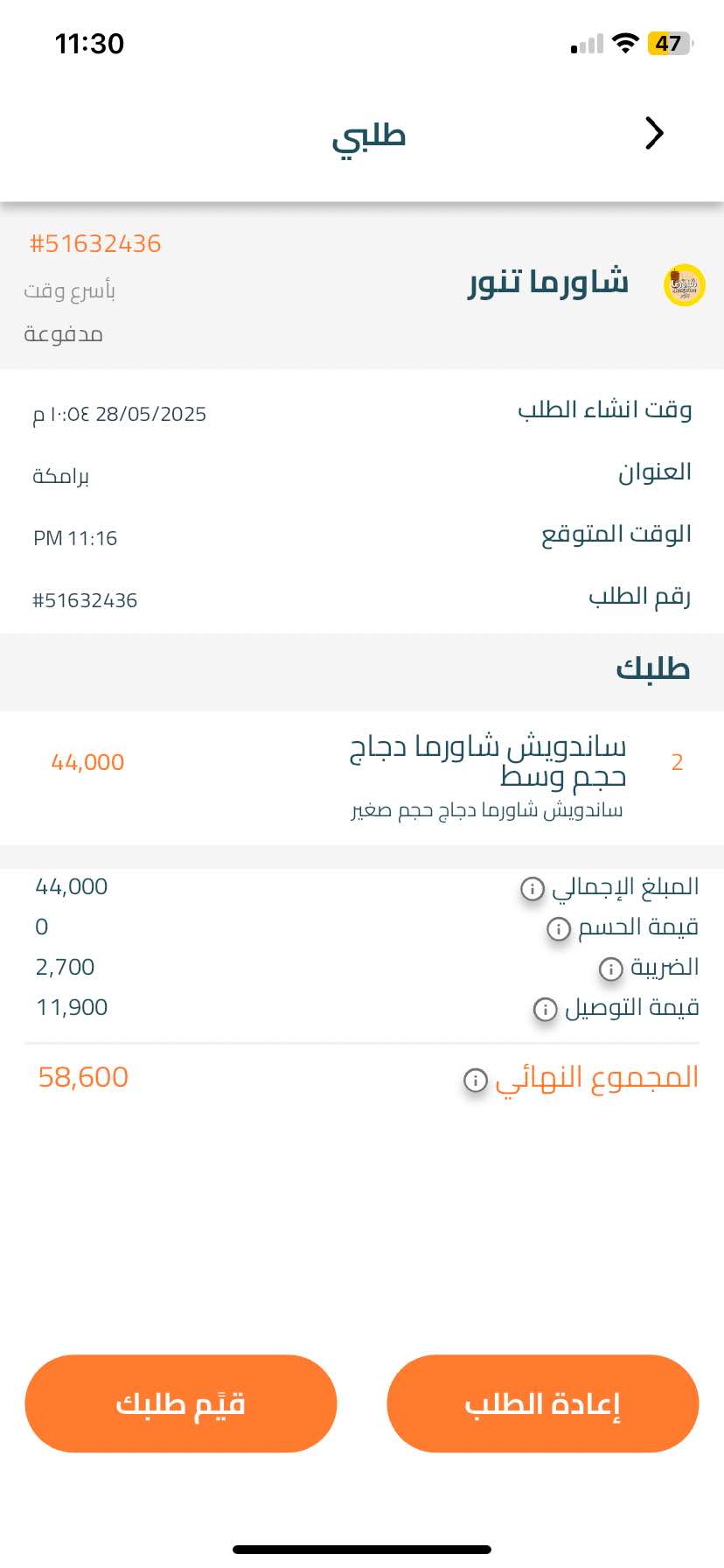Show info for قيمة الحسم
Screen dimensions: 724x1568
click(x=559, y=928)
